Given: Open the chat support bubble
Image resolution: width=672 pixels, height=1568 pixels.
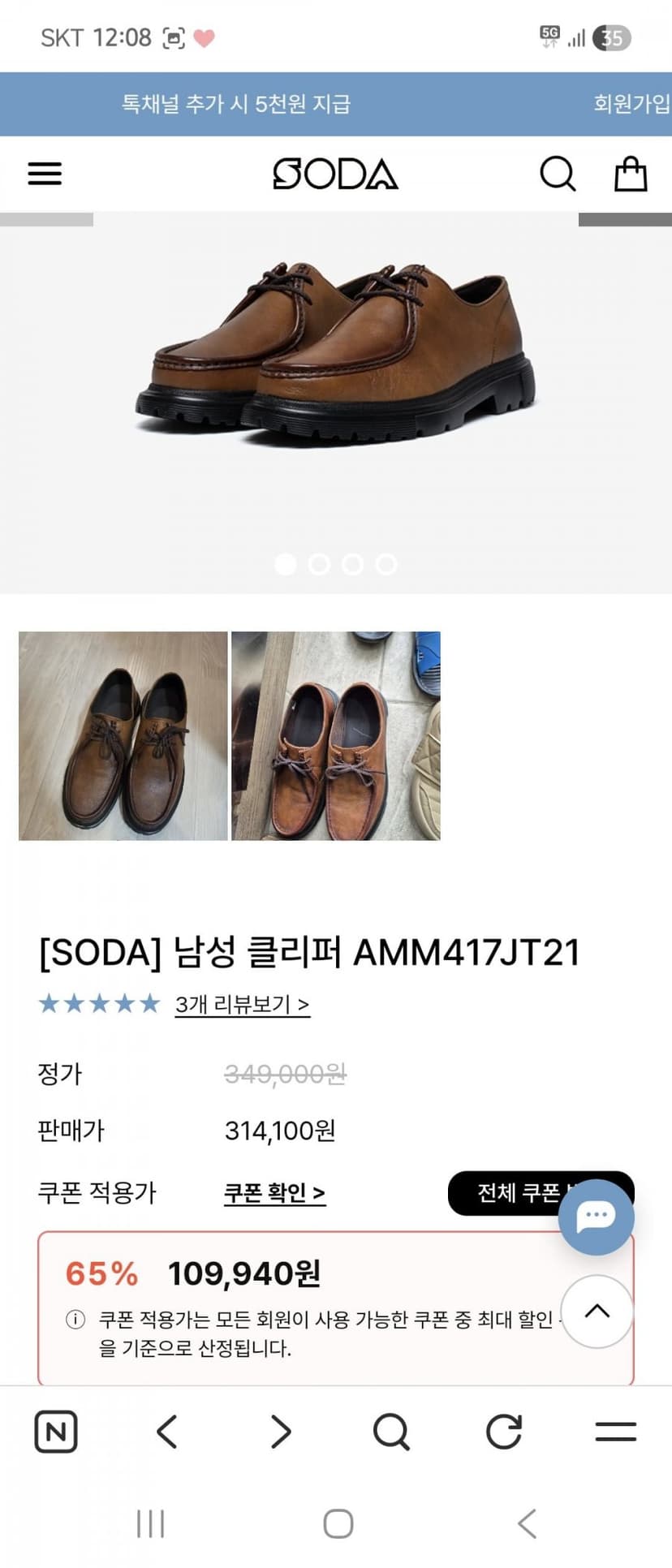Looking at the screenshot, I should (597, 1217).
